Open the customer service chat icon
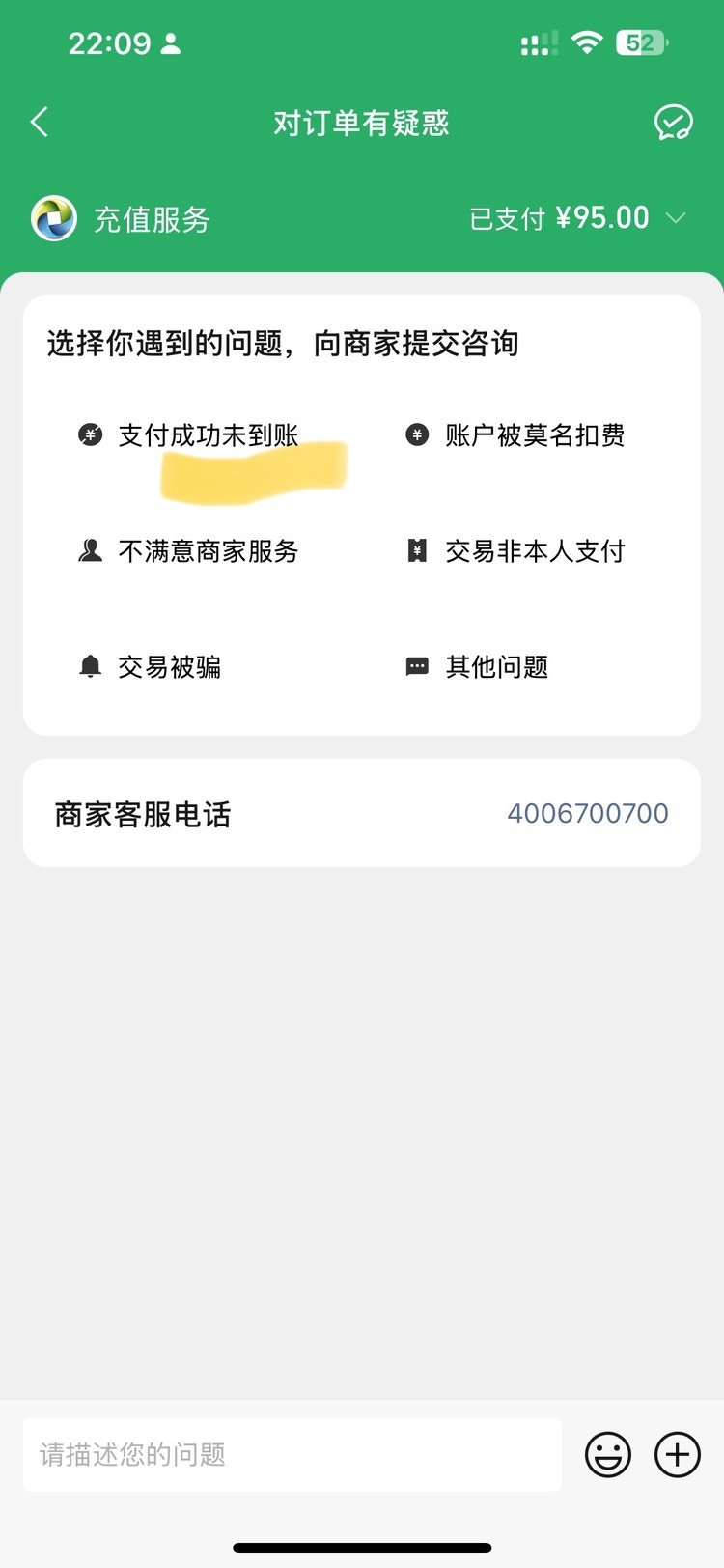 point(673,123)
